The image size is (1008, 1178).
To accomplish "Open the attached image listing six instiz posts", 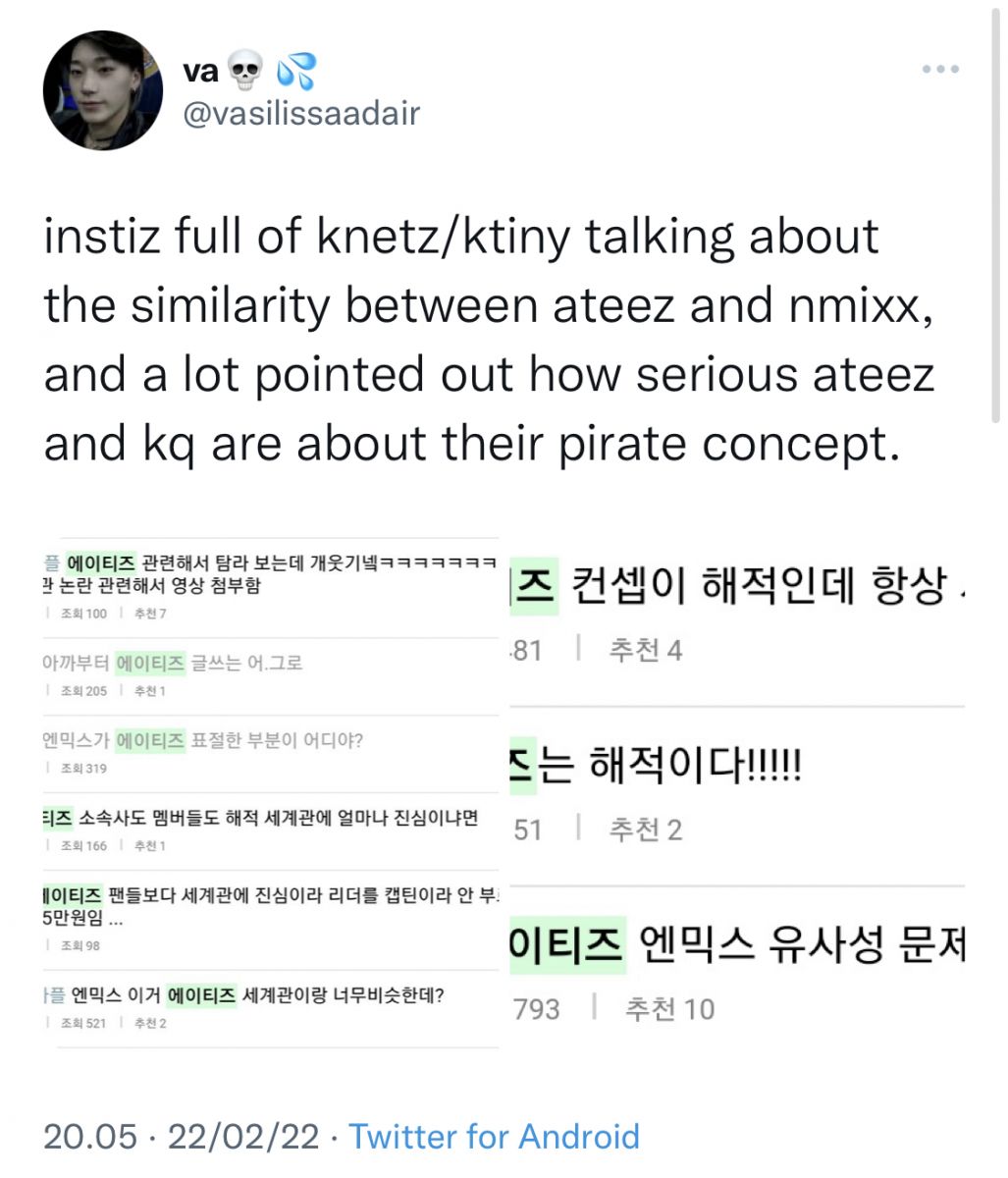I will click(x=271, y=791).
